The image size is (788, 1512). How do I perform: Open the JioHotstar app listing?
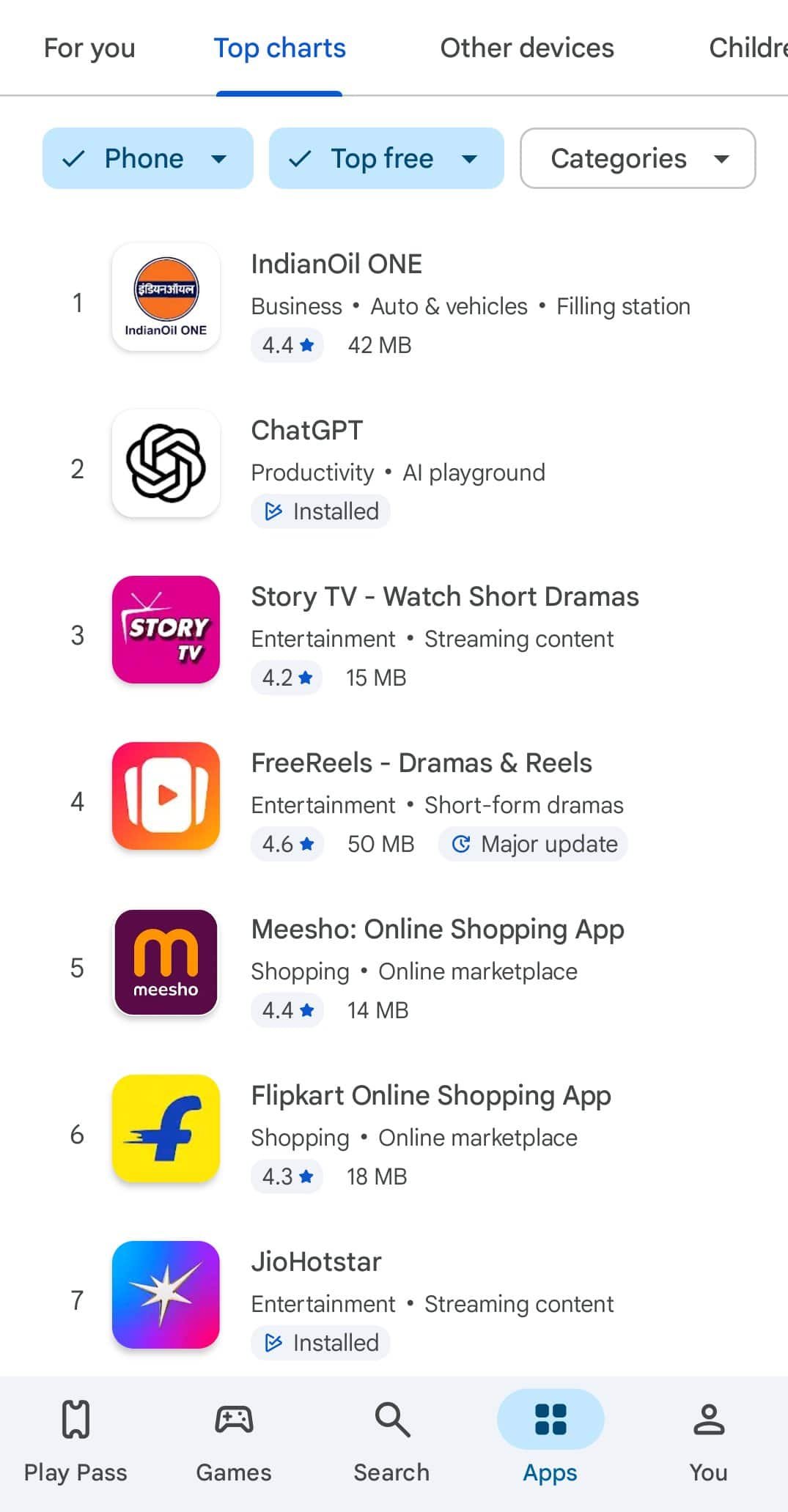click(x=316, y=1262)
